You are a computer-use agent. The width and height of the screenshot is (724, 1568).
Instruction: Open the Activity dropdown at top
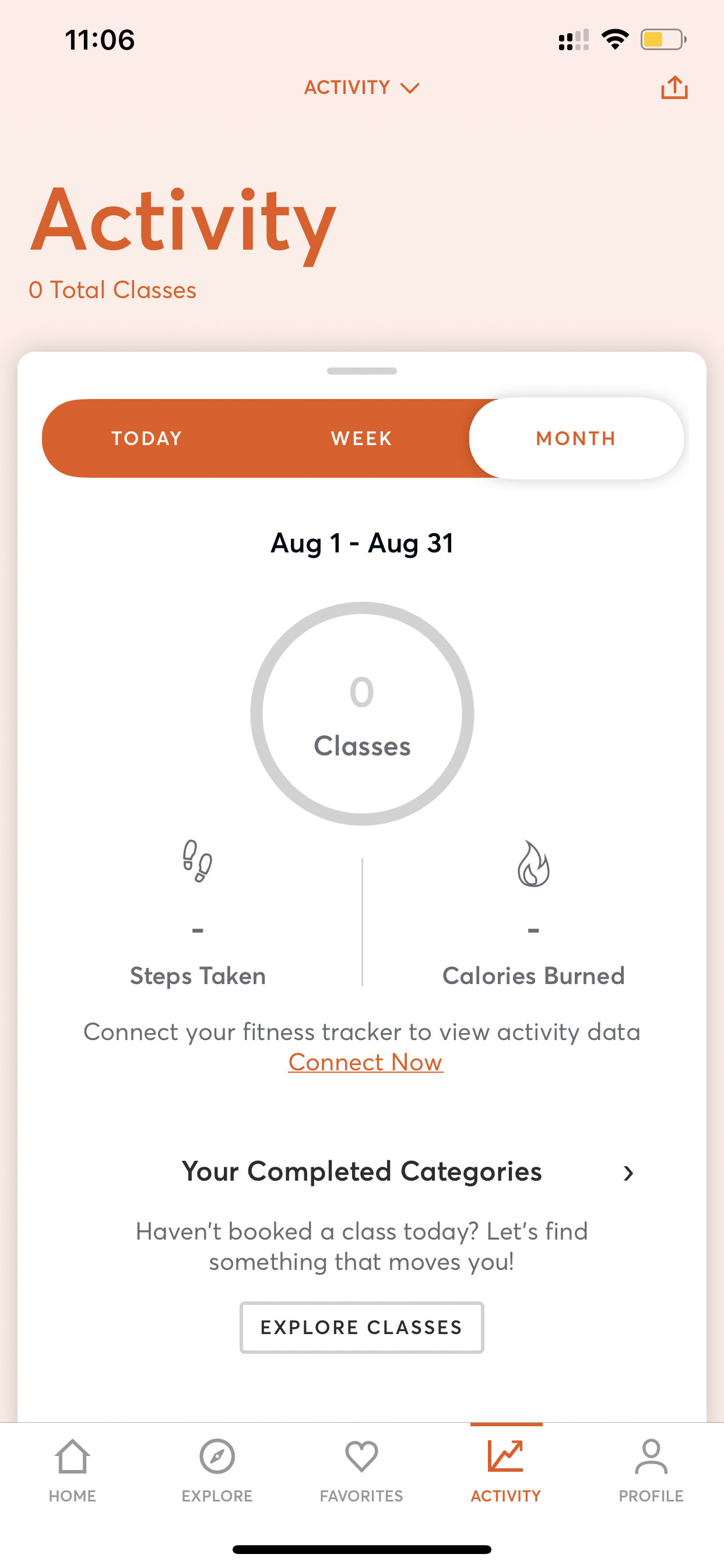point(361,87)
